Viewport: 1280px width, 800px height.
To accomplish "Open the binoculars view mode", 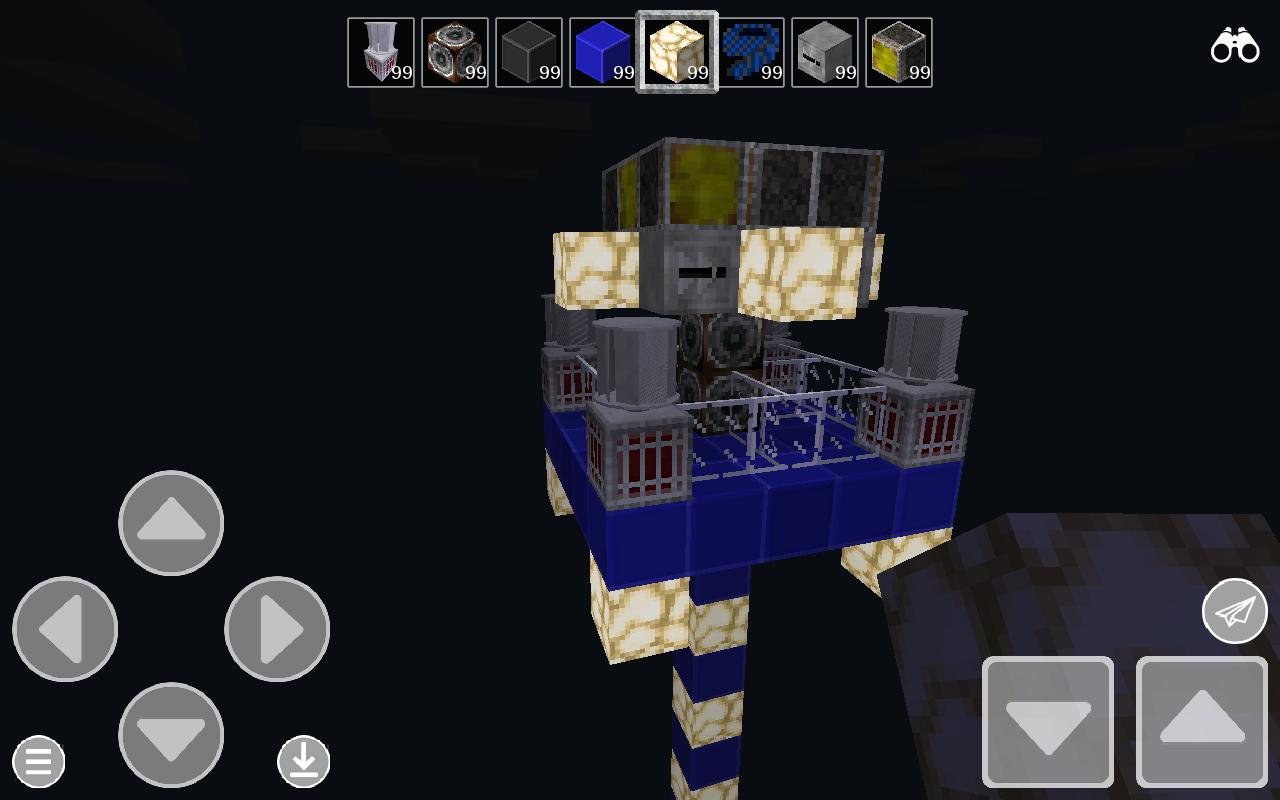I will pos(1235,45).
